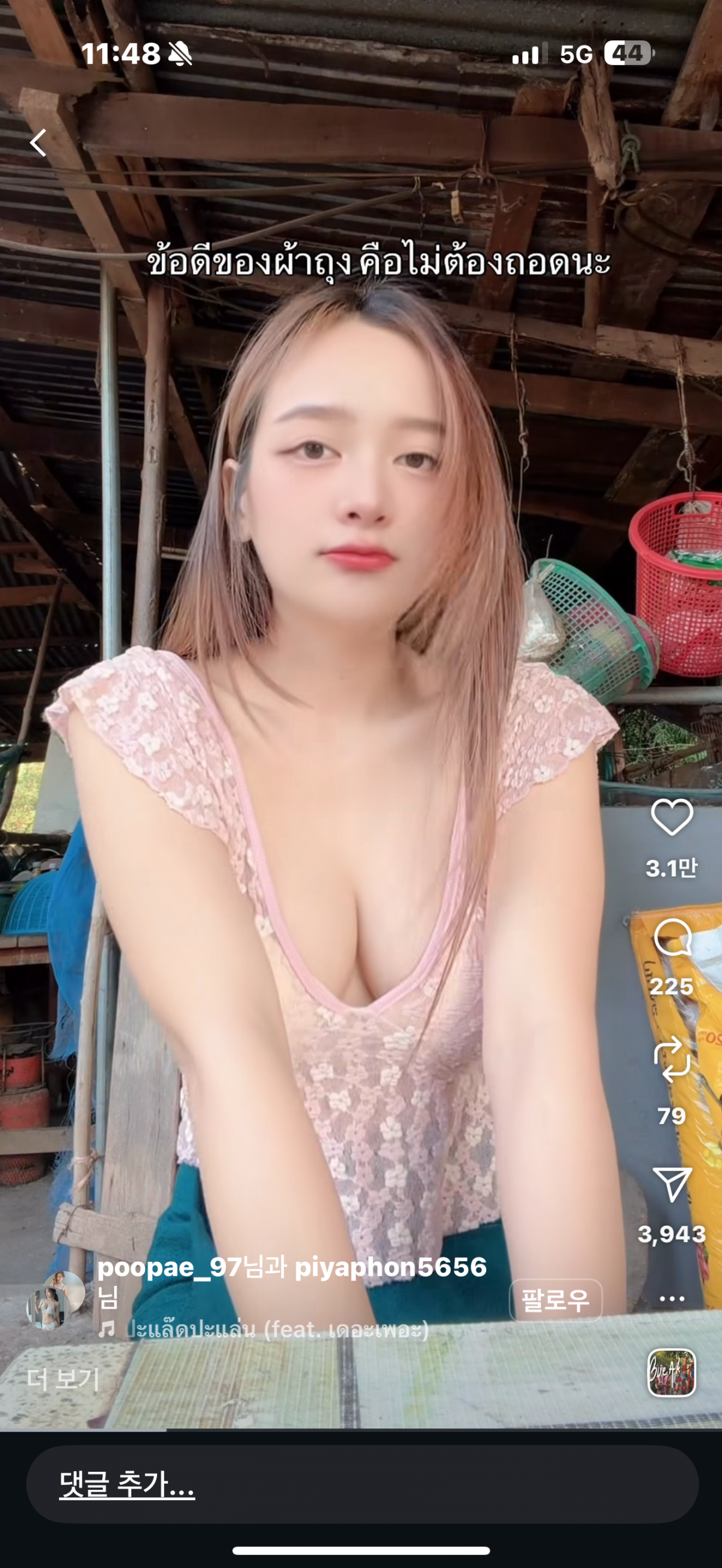Image resolution: width=722 pixels, height=1568 pixels.
Task: Open the audio track title link
Action: pos(277,1329)
